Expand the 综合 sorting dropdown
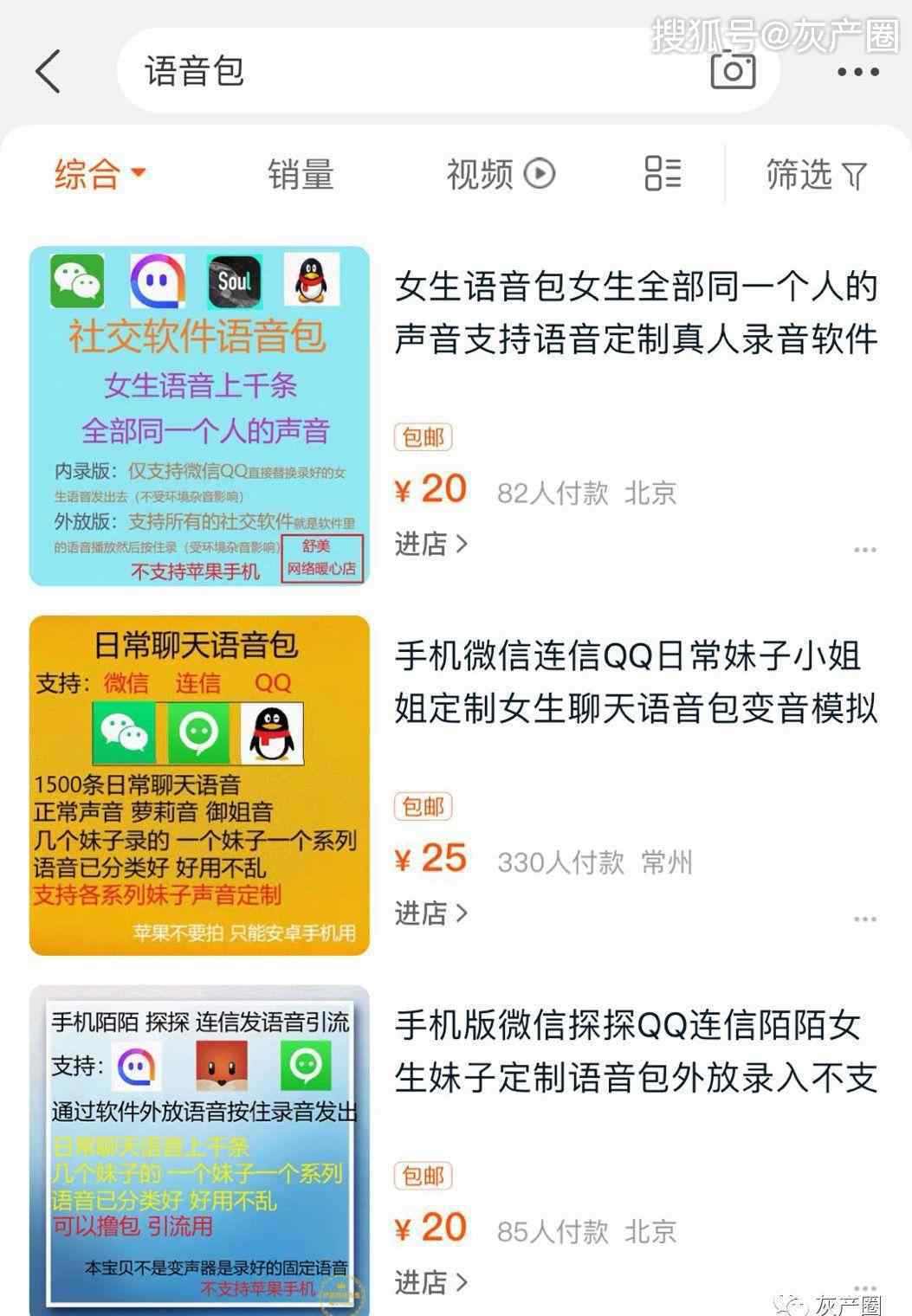This screenshot has width=912, height=1316. [x=100, y=174]
